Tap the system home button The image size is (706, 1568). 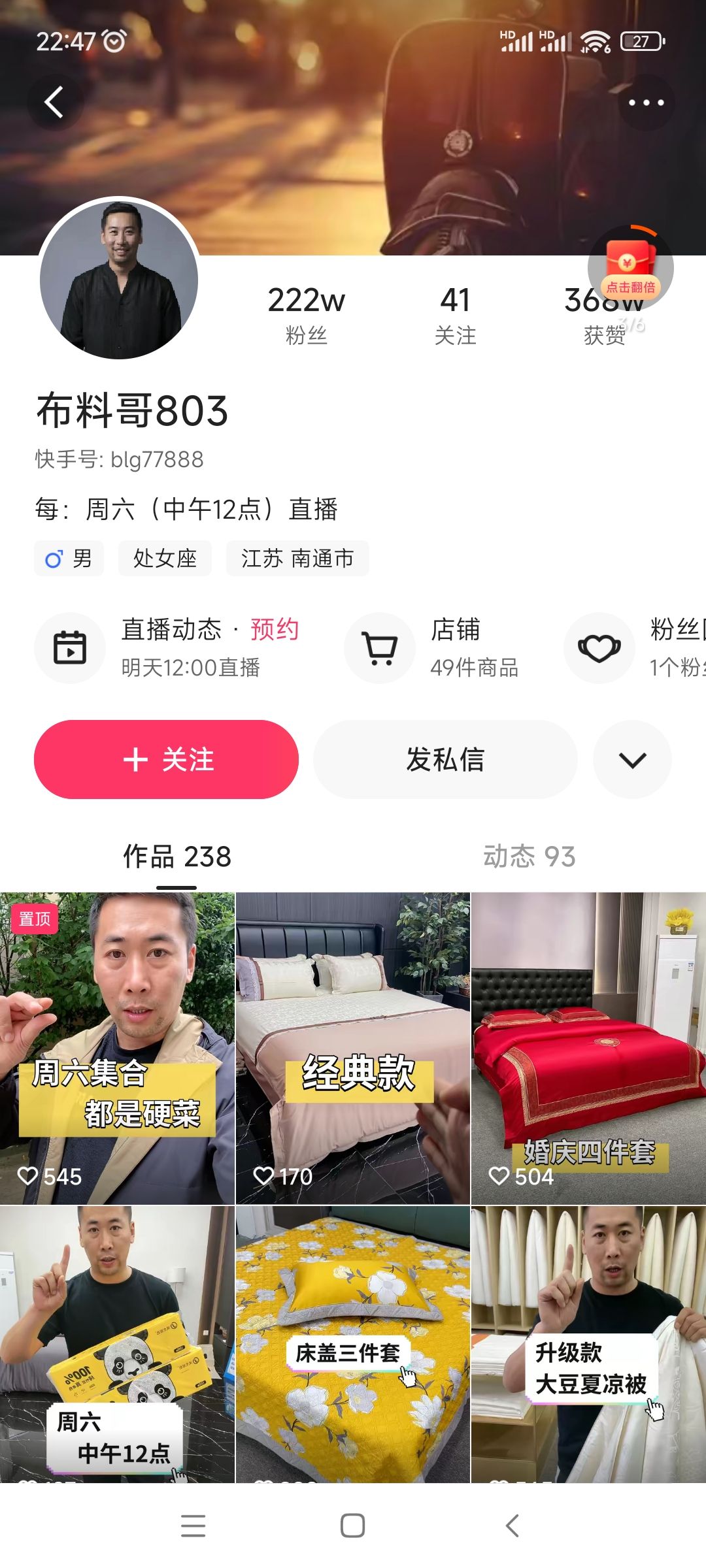click(x=352, y=1526)
